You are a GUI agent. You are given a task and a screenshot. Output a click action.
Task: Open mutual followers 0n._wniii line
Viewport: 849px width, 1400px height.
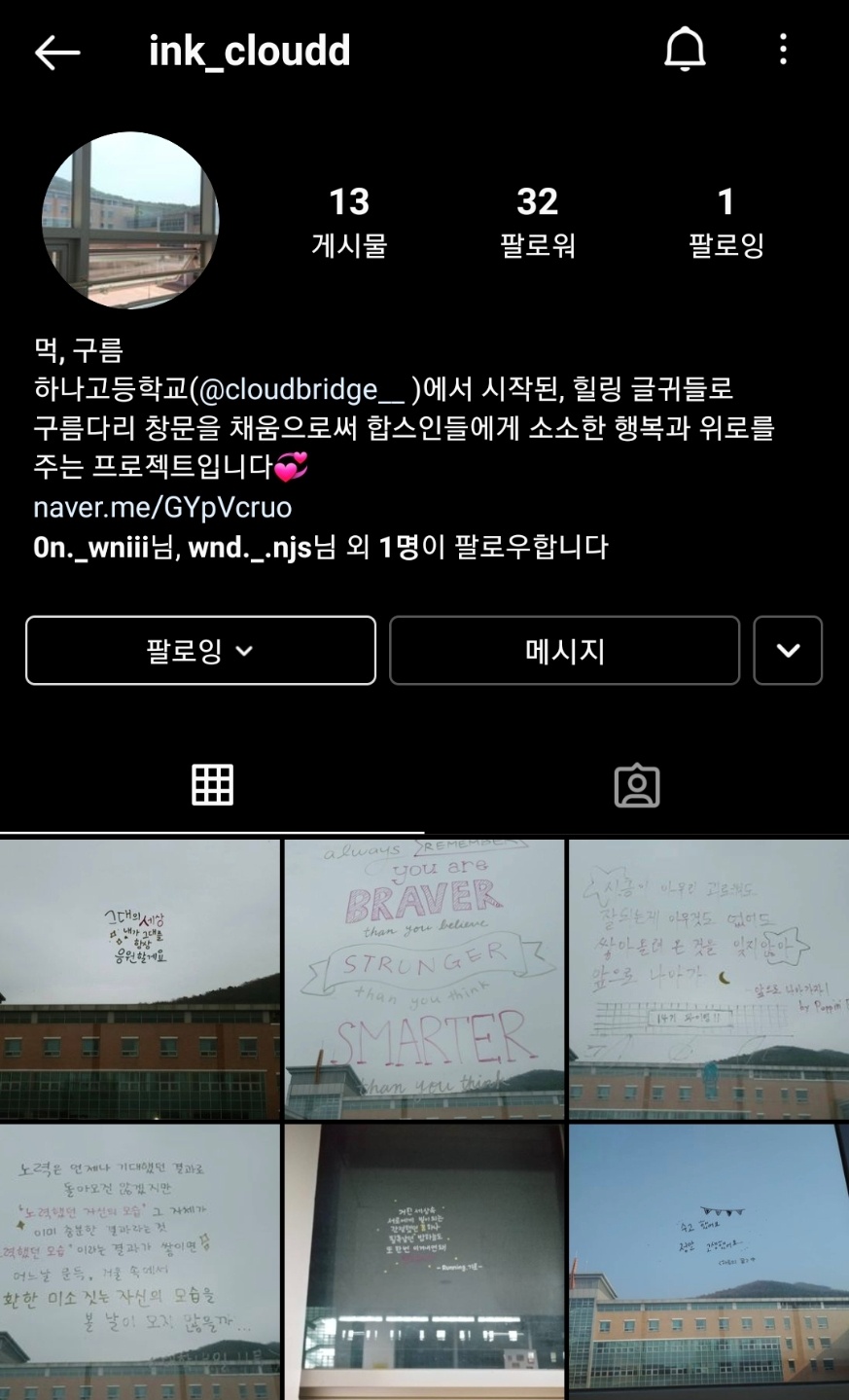(x=320, y=547)
